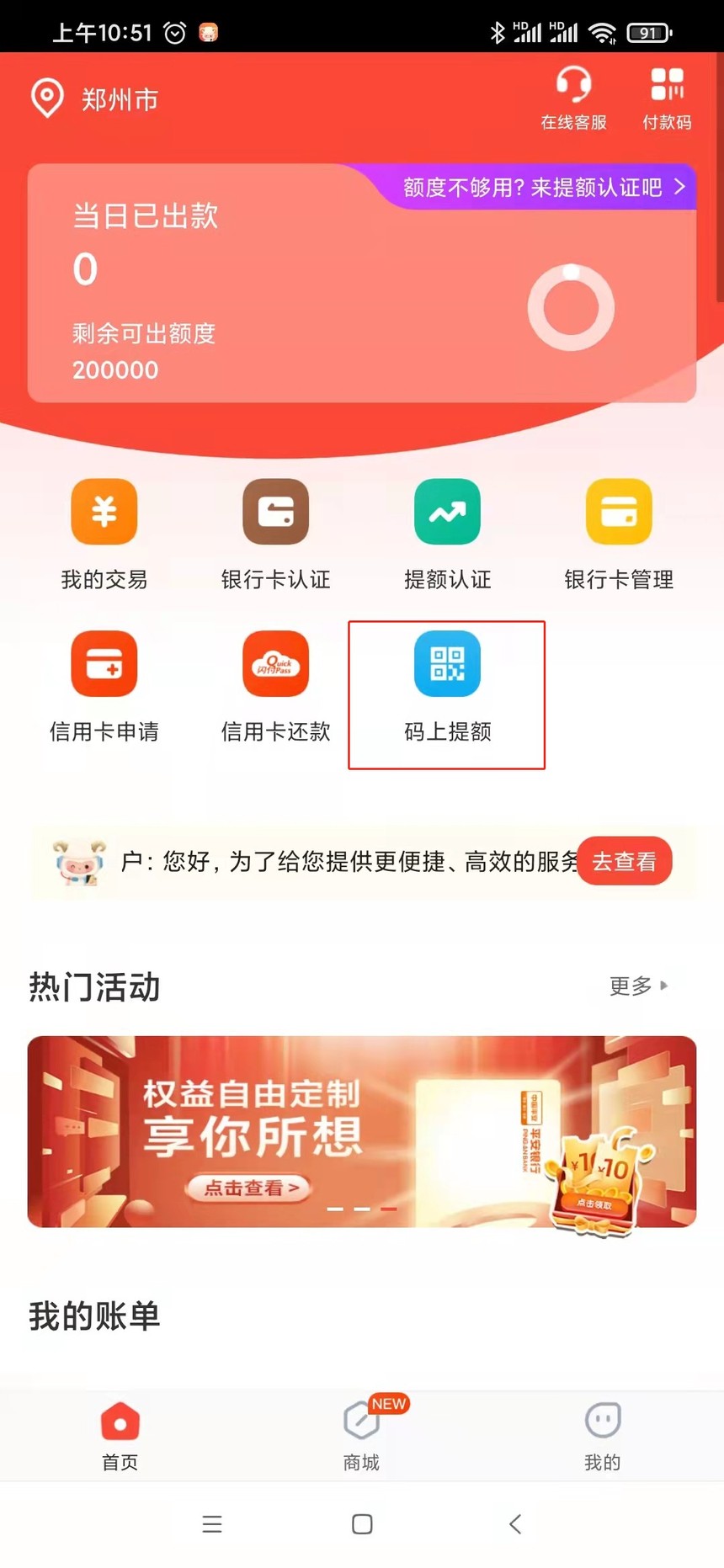View 更多 hot activities

pos(639,986)
